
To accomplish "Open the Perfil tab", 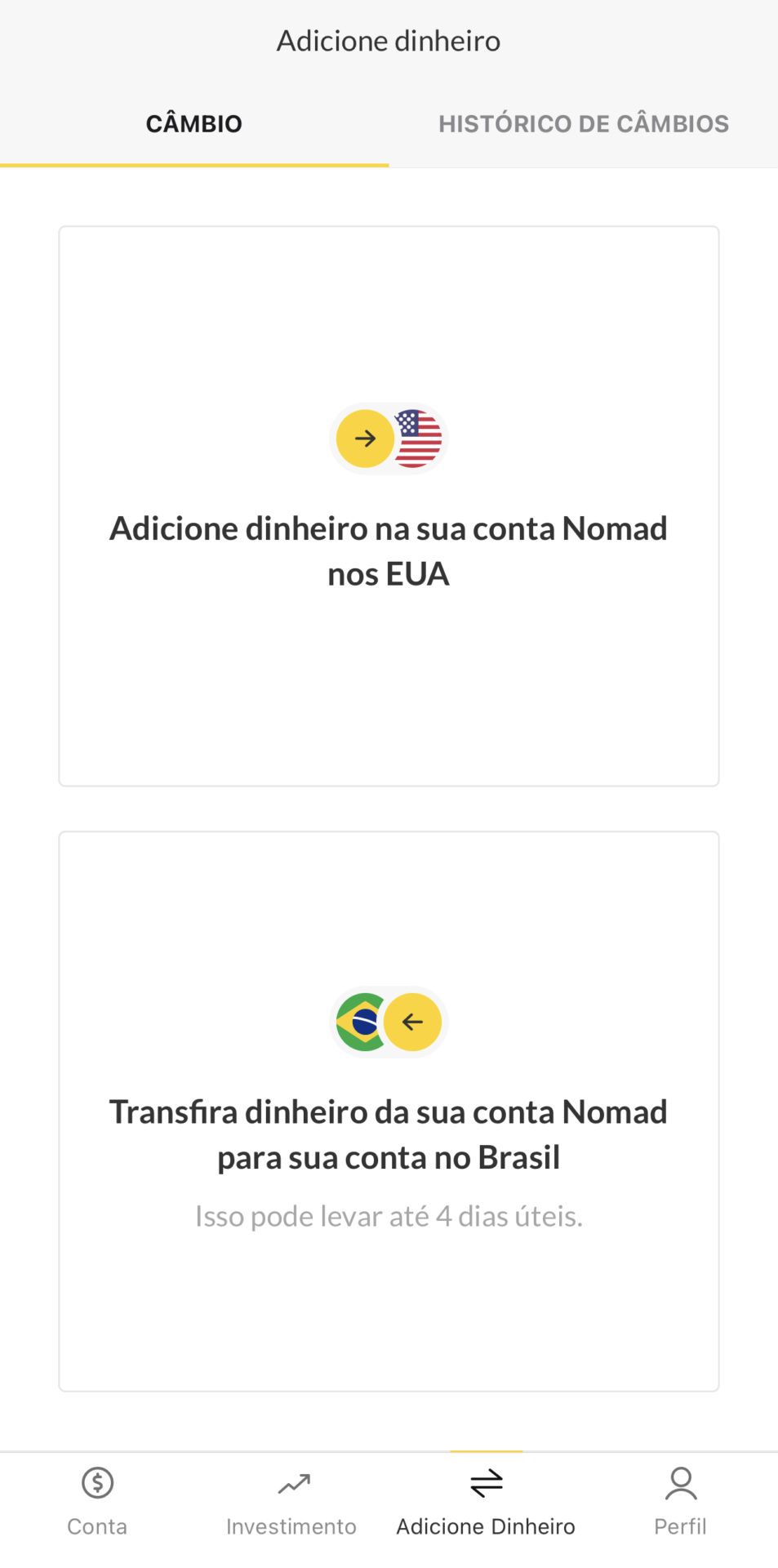I will tap(680, 1502).
